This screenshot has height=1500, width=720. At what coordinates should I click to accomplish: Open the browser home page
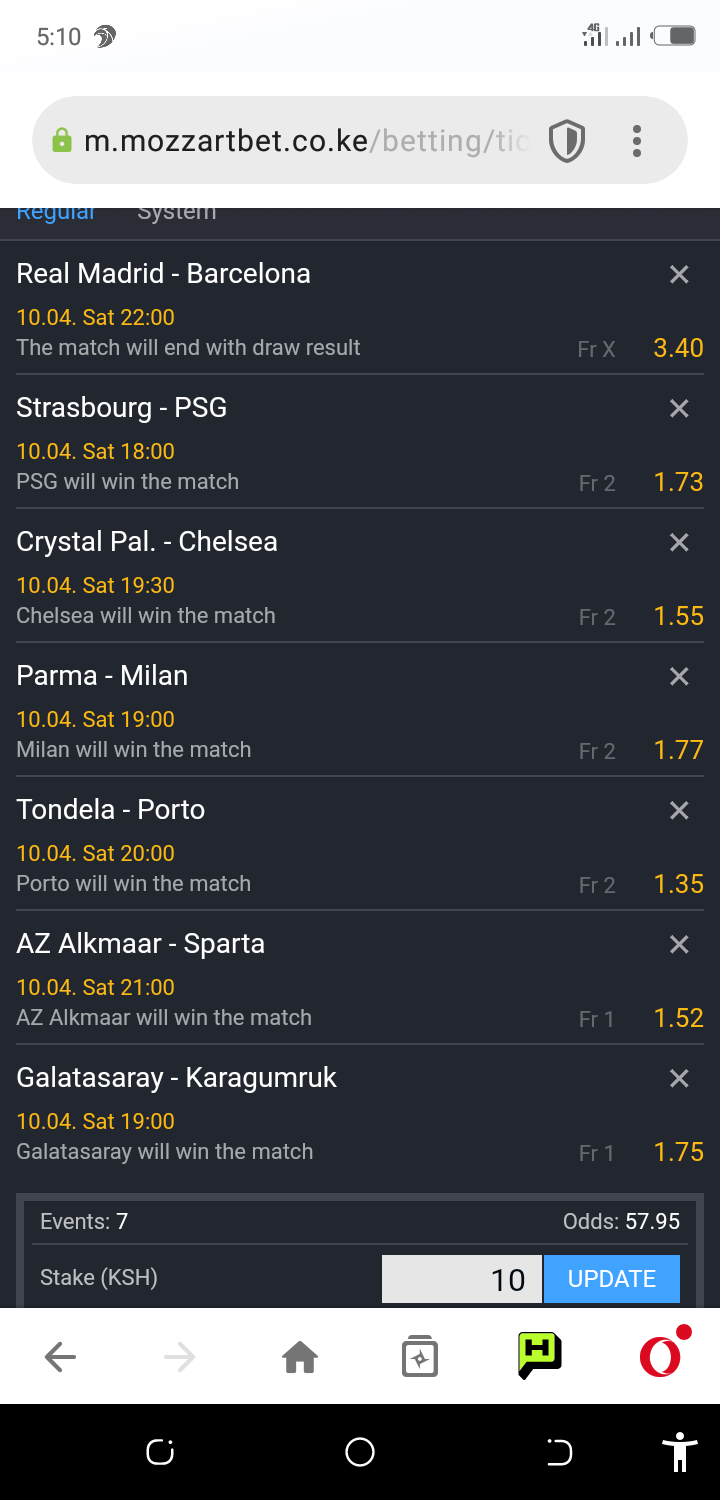coord(300,1357)
